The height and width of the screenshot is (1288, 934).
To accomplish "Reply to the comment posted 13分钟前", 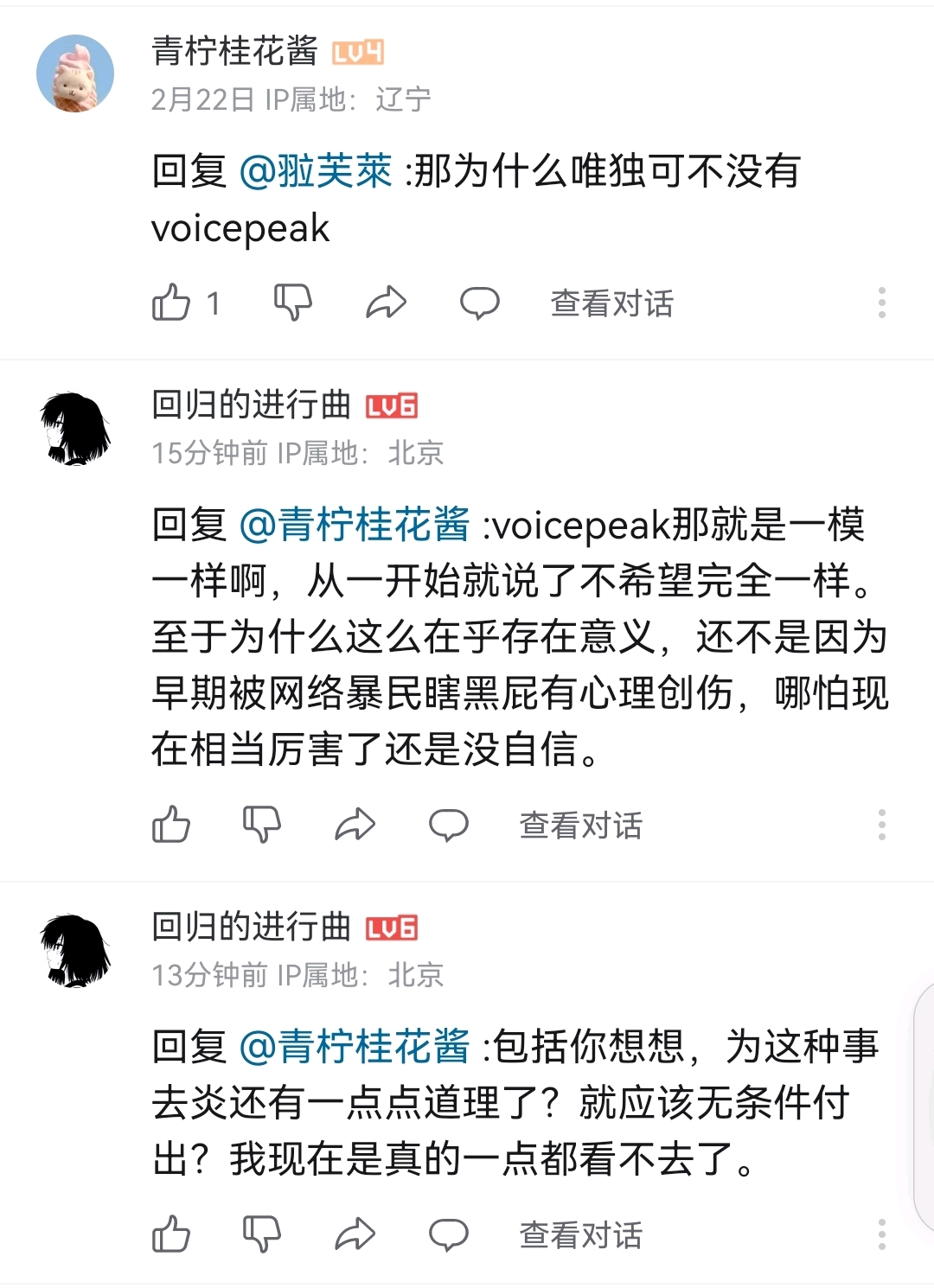I will [x=448, y=1234].
